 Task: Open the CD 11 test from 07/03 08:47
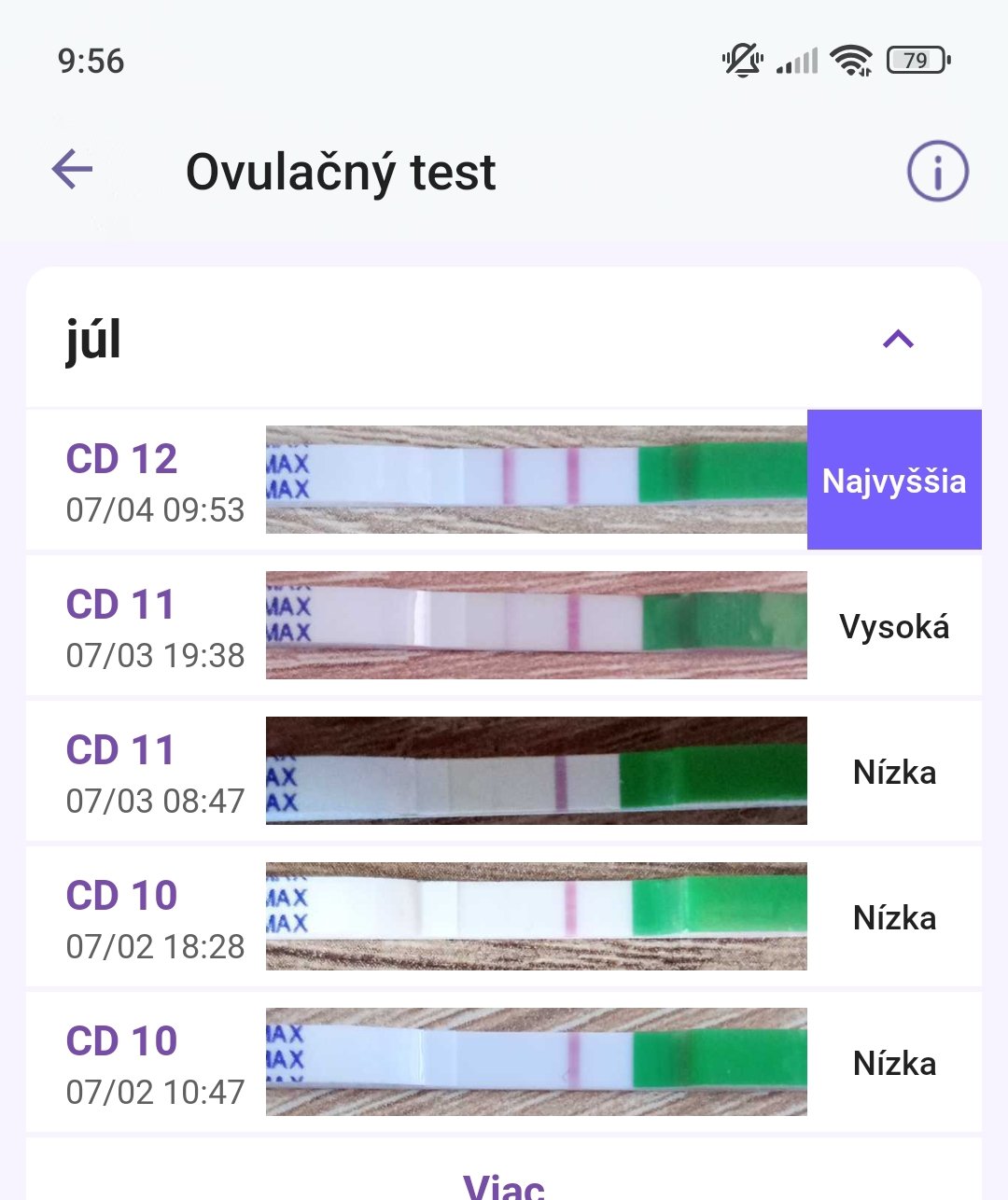coord(504,771)
